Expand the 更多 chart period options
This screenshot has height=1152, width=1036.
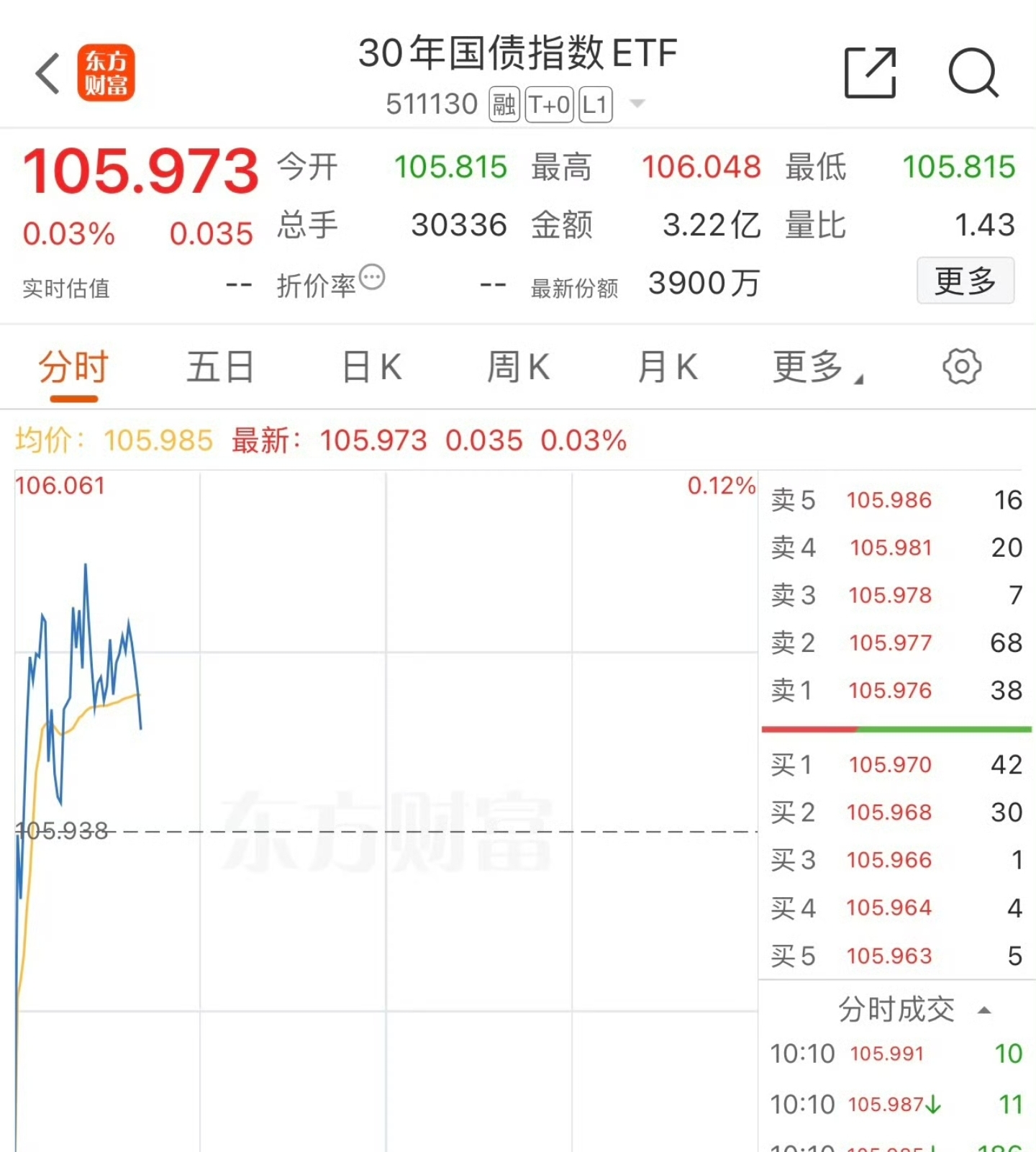tap(817, 368)
